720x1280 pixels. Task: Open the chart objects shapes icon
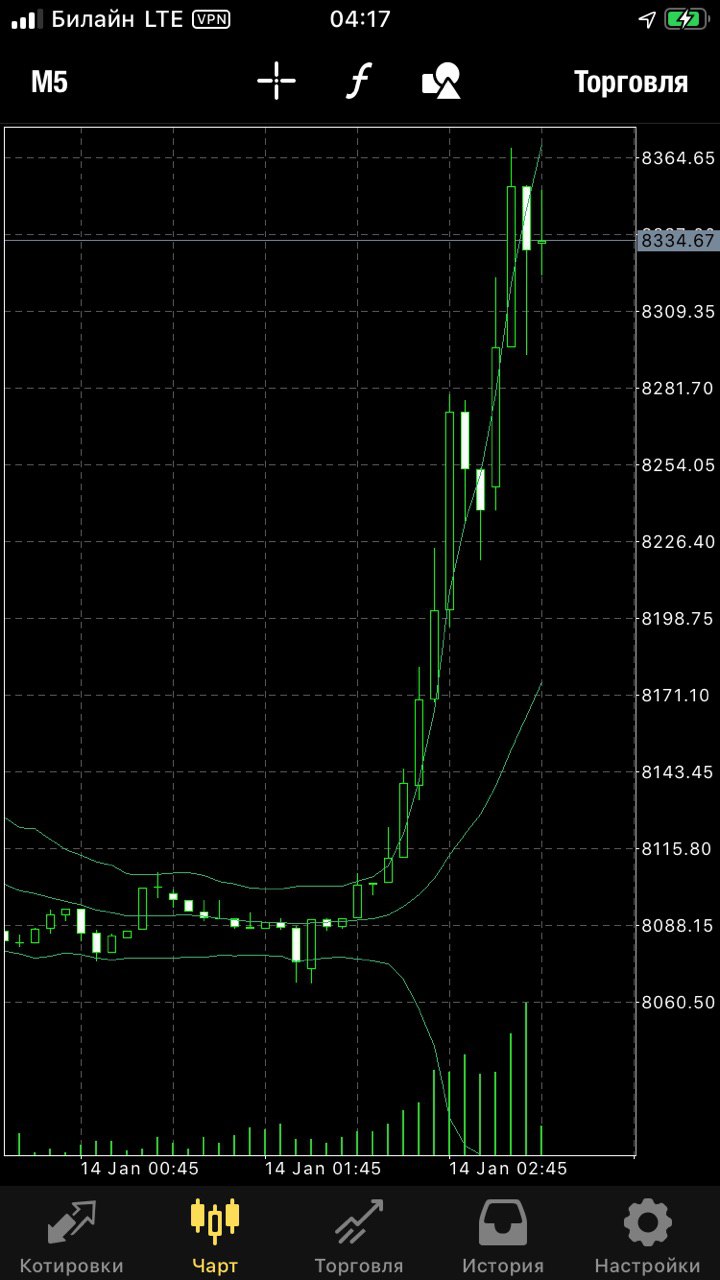(x=441, y=81)
